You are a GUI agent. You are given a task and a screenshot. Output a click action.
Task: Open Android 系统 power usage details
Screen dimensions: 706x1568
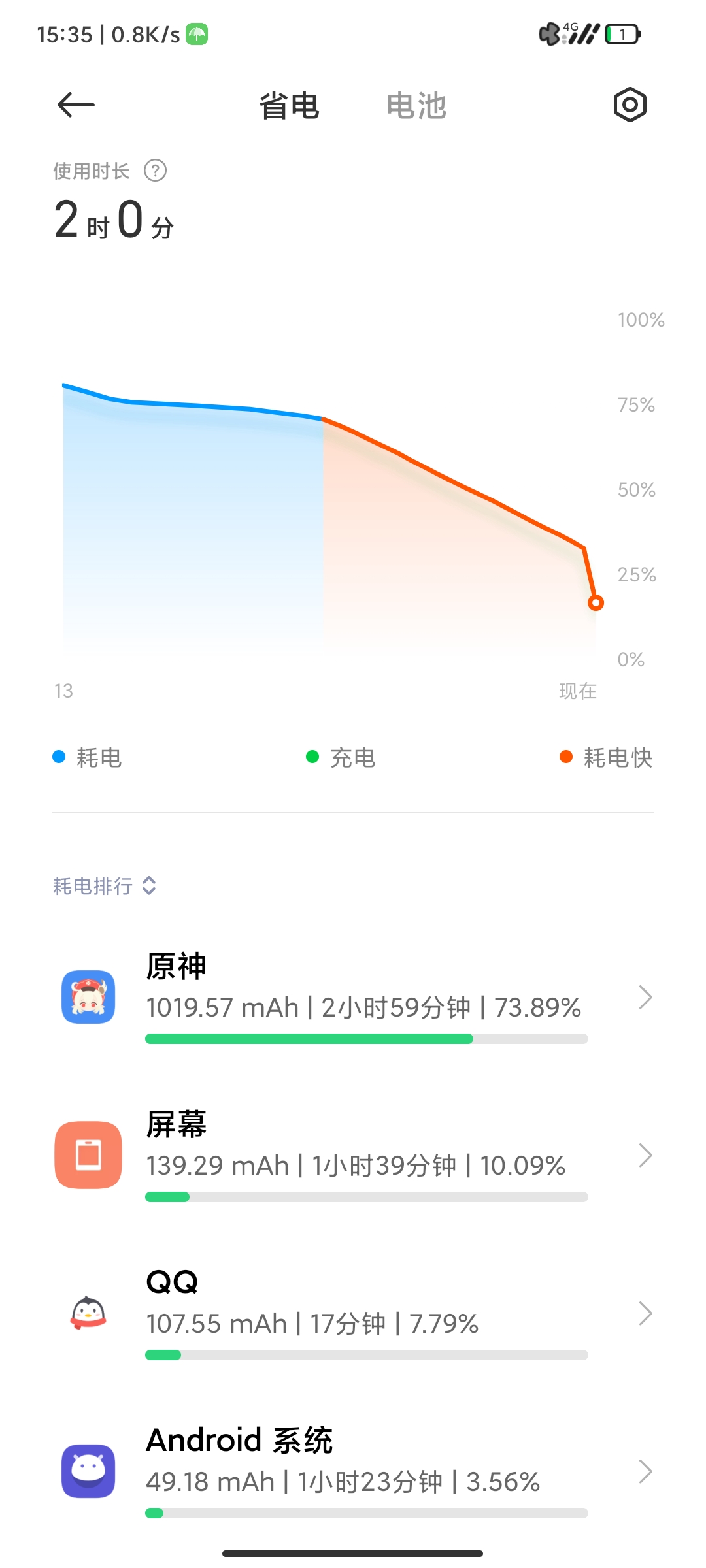click(x=353, y=1472)
